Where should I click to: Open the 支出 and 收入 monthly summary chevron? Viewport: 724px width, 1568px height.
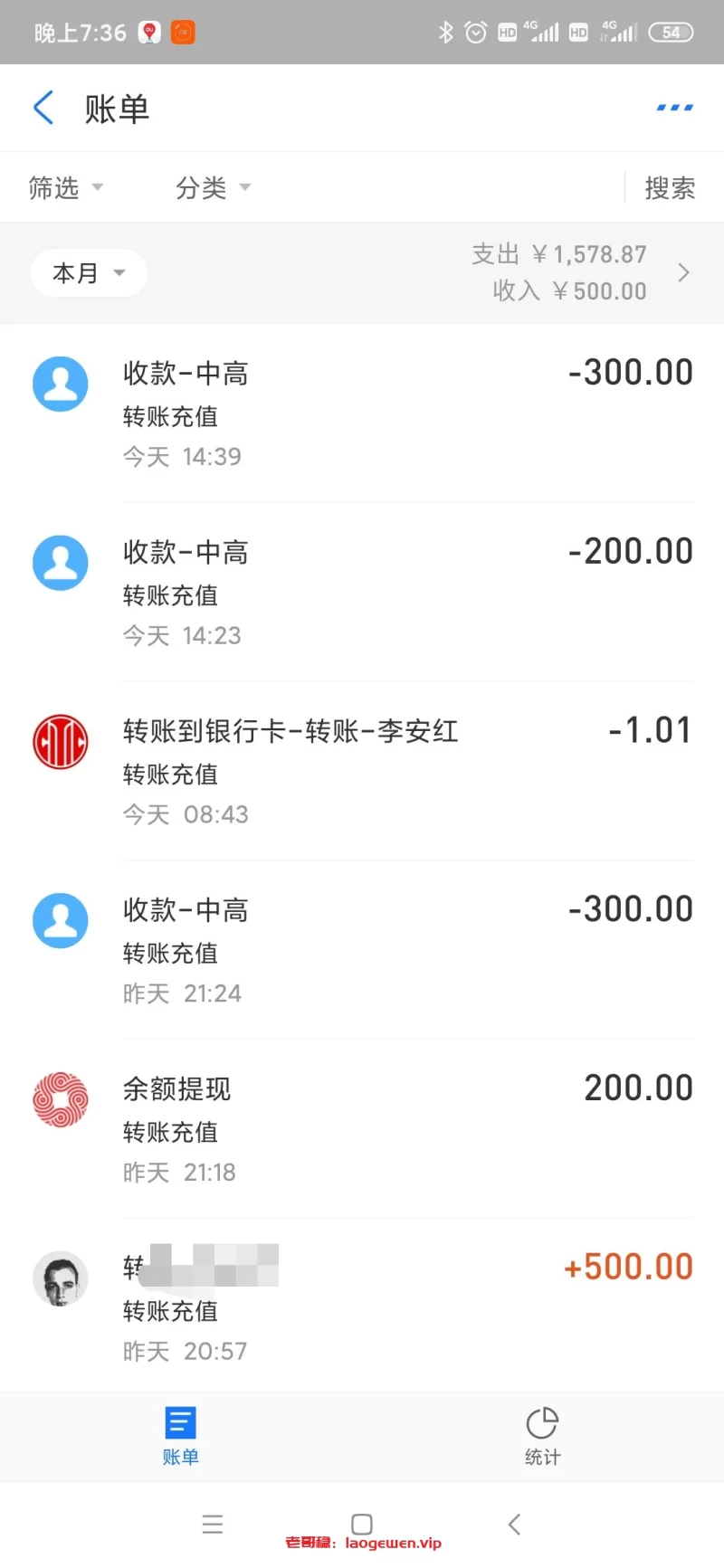(683, 272)
